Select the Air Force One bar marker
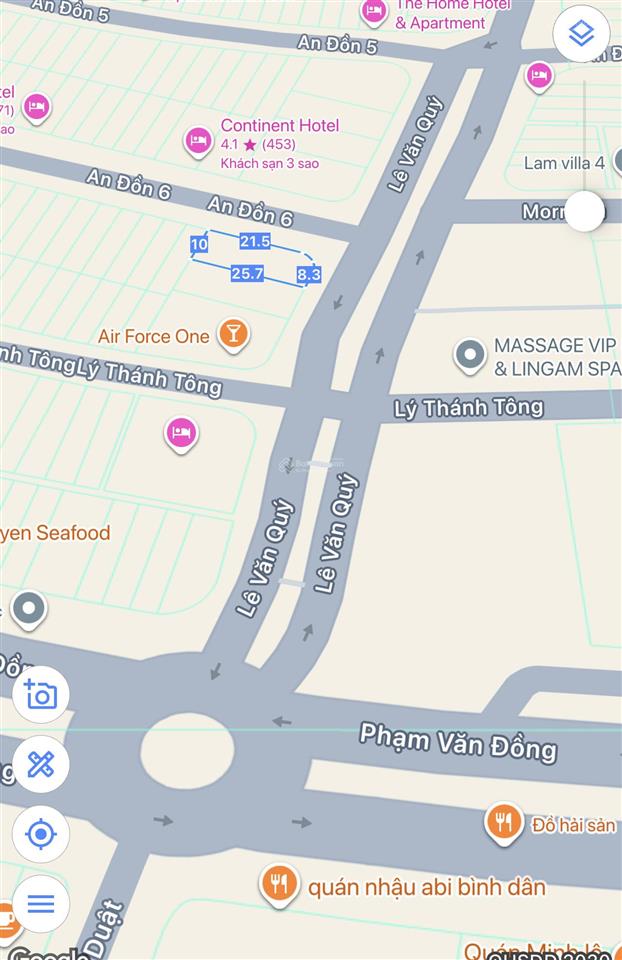622x960 pixels. point(233,334)
